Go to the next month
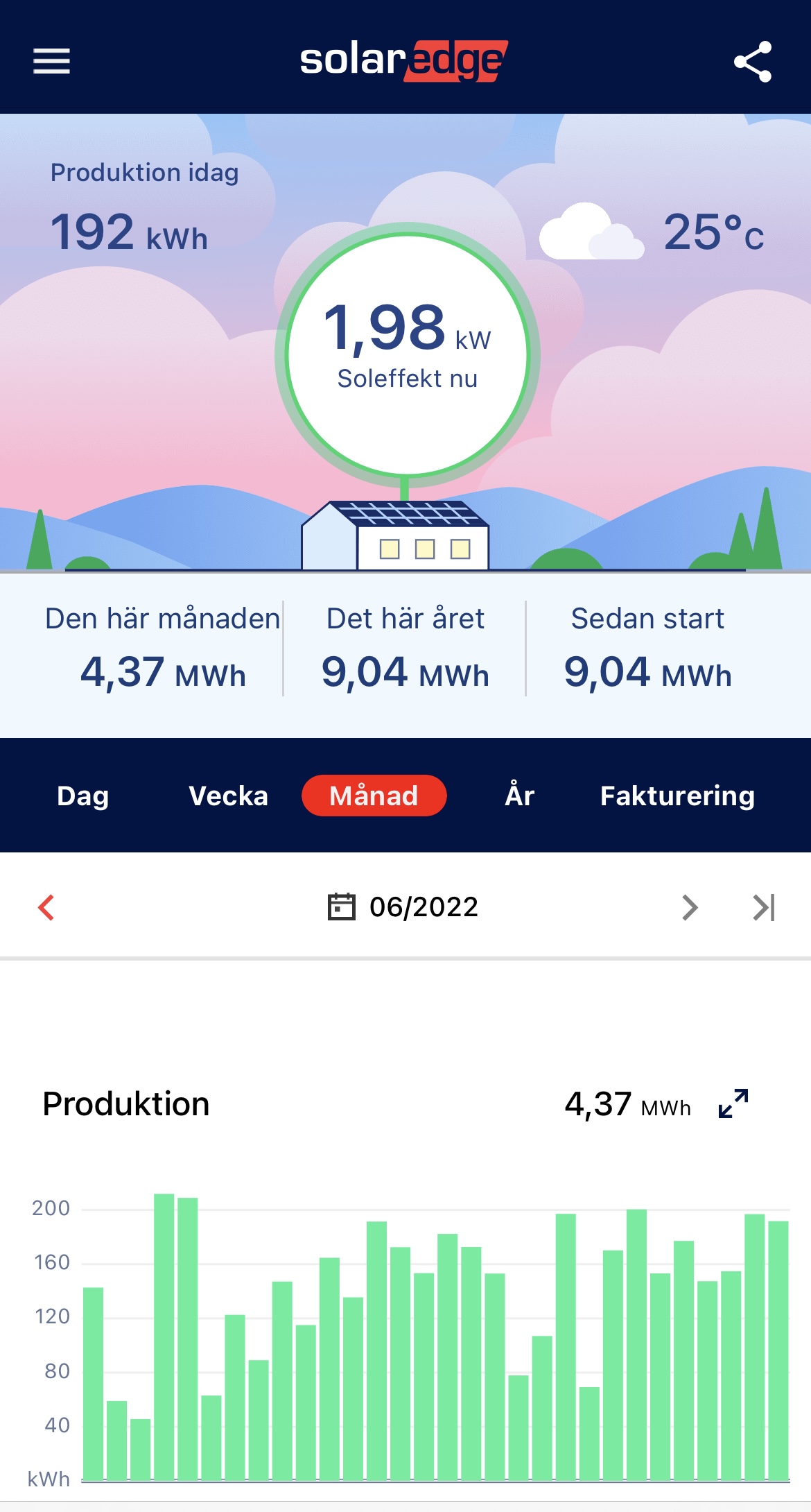 690,907
